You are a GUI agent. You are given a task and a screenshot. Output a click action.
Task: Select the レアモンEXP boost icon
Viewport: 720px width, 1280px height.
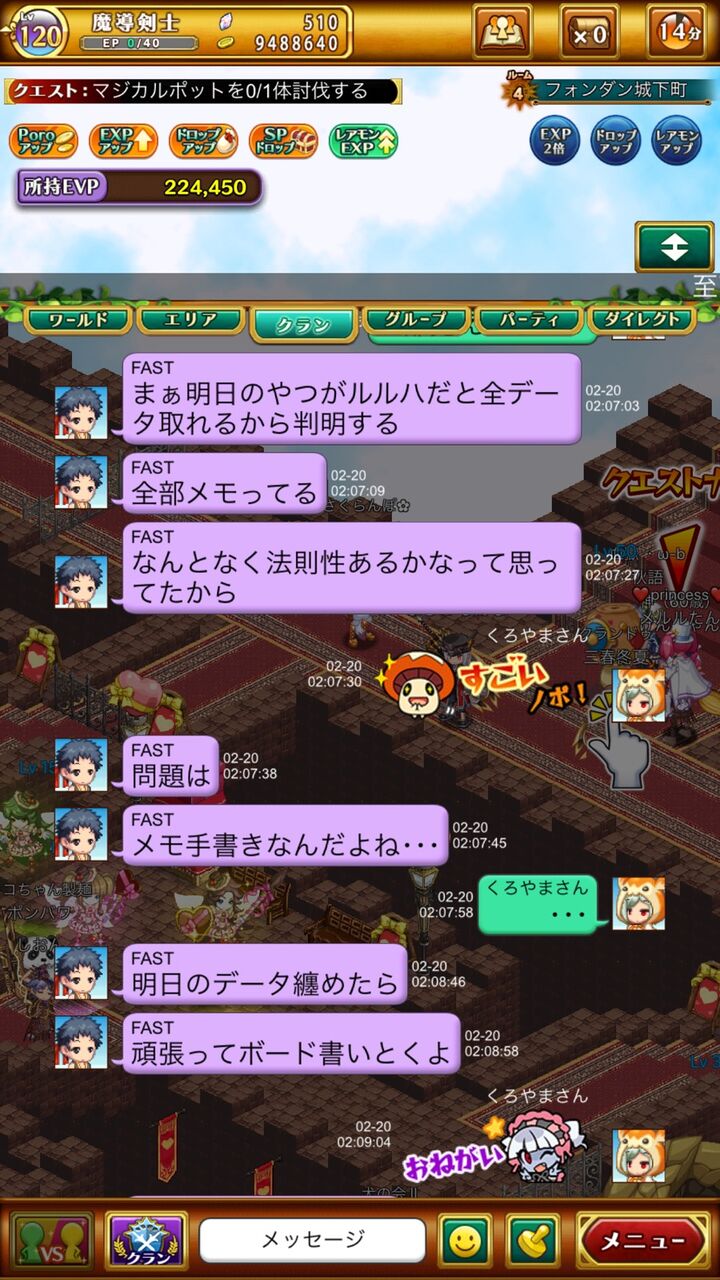[363, 140]
